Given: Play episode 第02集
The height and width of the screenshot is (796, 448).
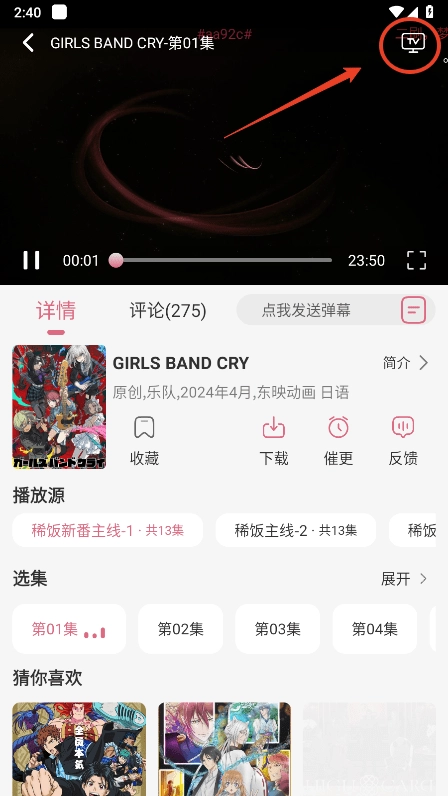Looking at the screenshot, I should point(180,629).
